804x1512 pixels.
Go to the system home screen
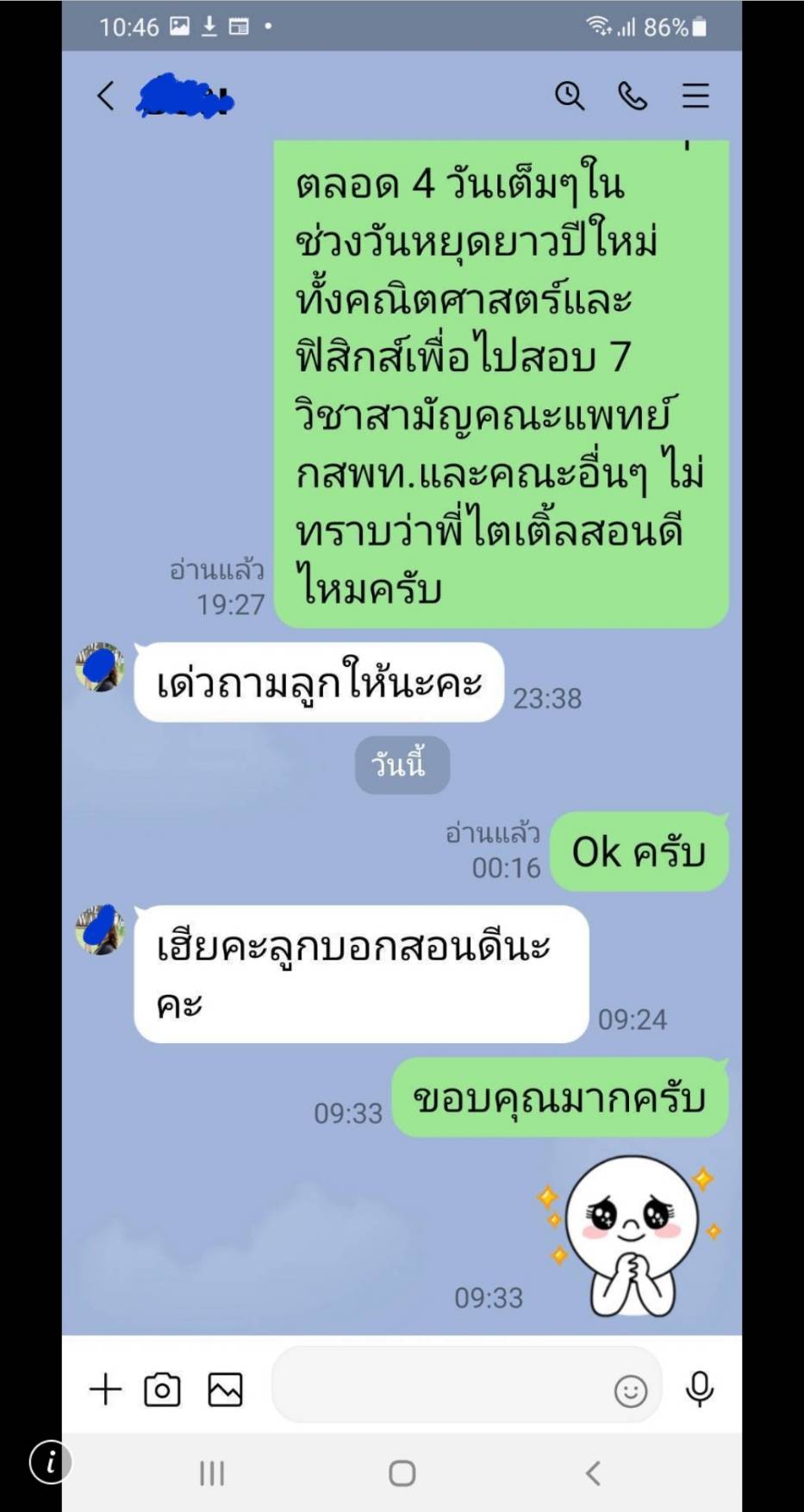pyautogui.click(x=402, y=1473)
